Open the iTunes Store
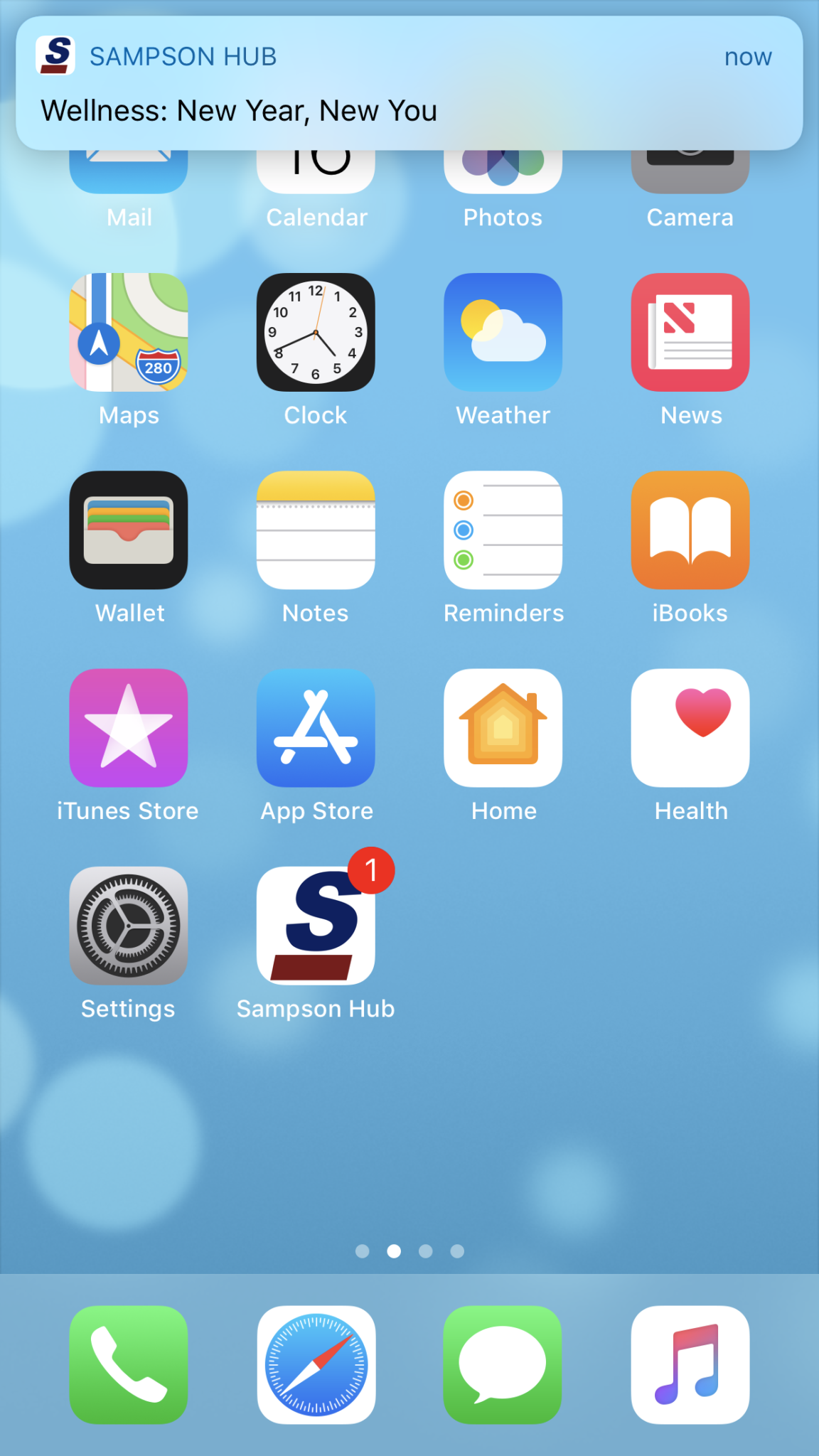Screen dimensions: 819x1456 [x=129, y=728]
